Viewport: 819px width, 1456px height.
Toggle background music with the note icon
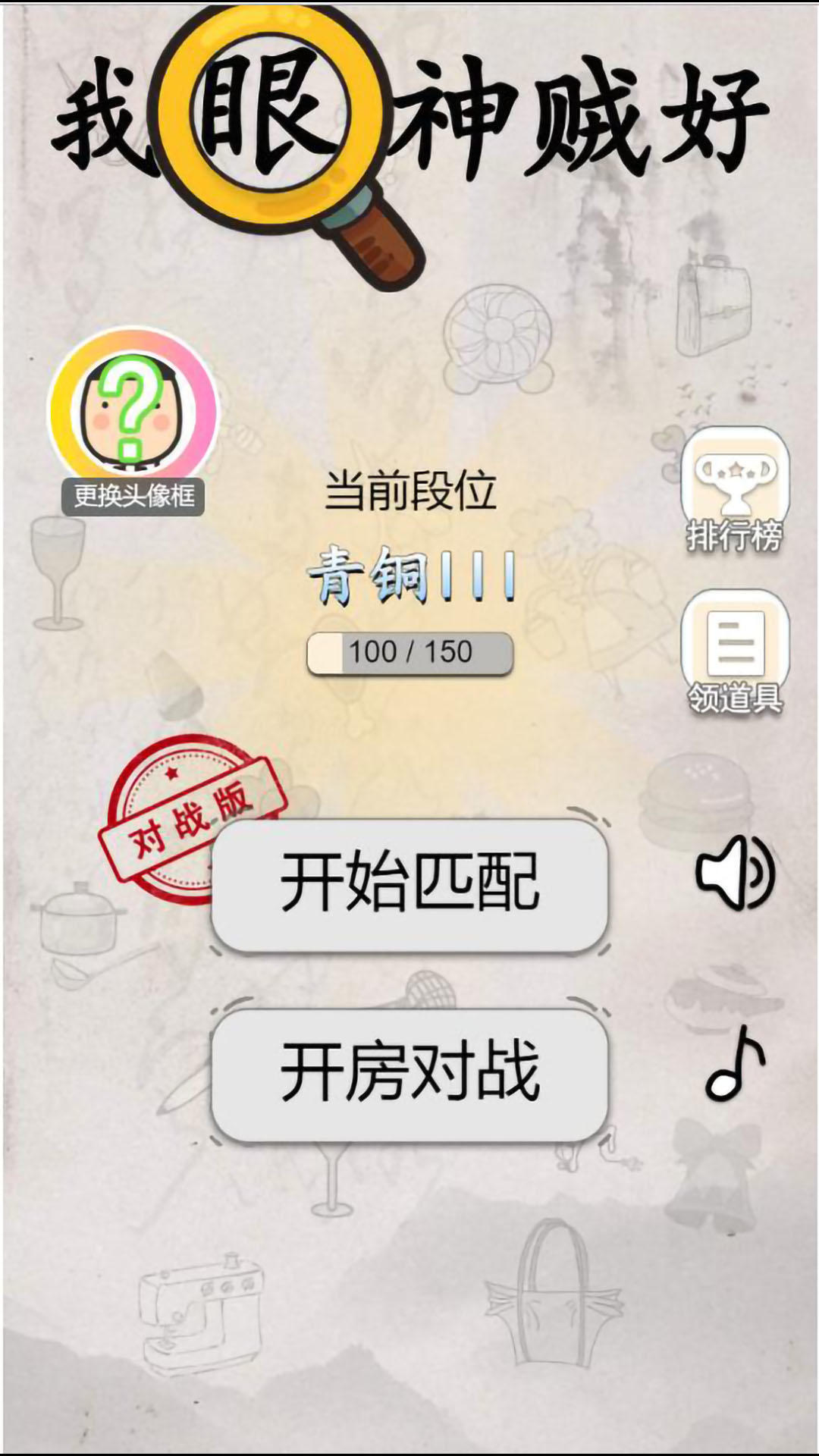(734, 1063)
